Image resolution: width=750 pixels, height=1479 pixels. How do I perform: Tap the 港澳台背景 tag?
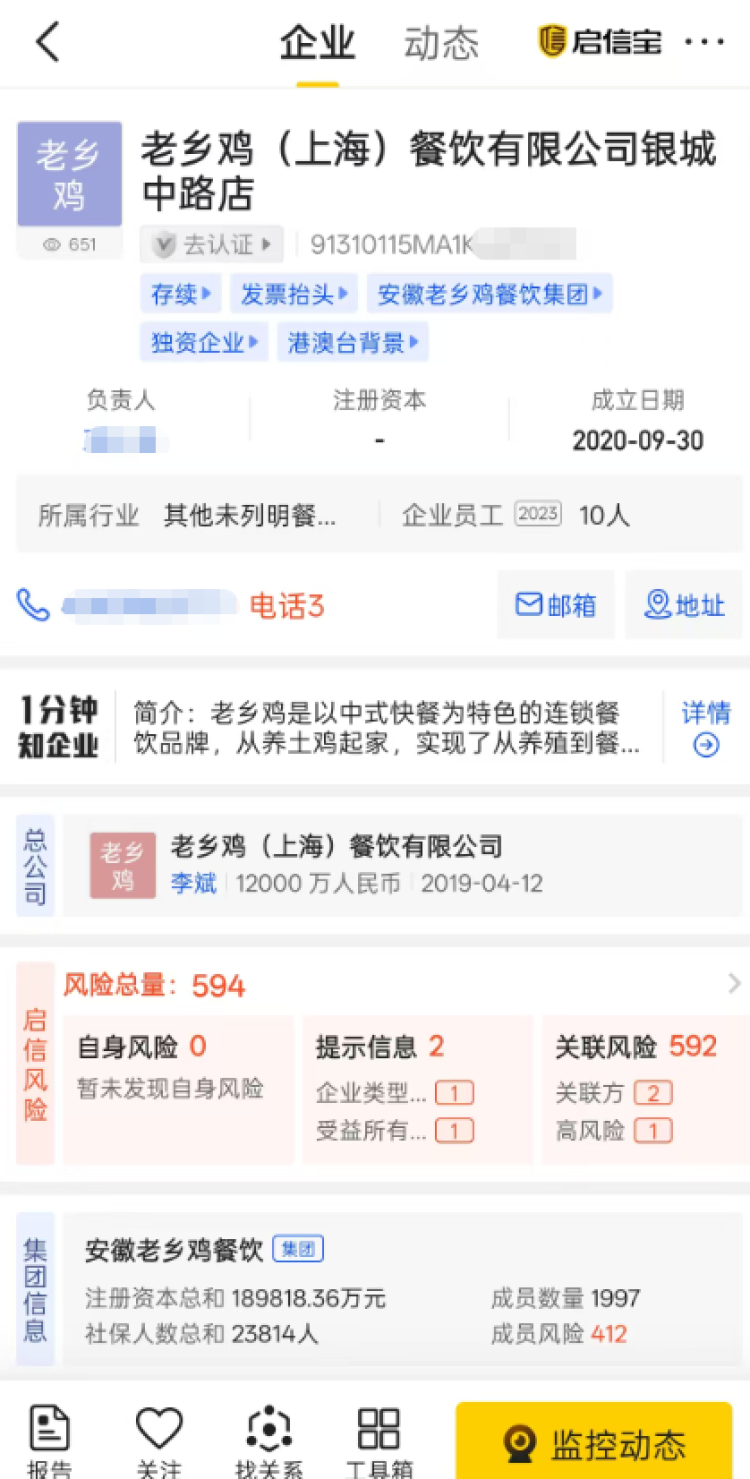click(x=352, y=342)
